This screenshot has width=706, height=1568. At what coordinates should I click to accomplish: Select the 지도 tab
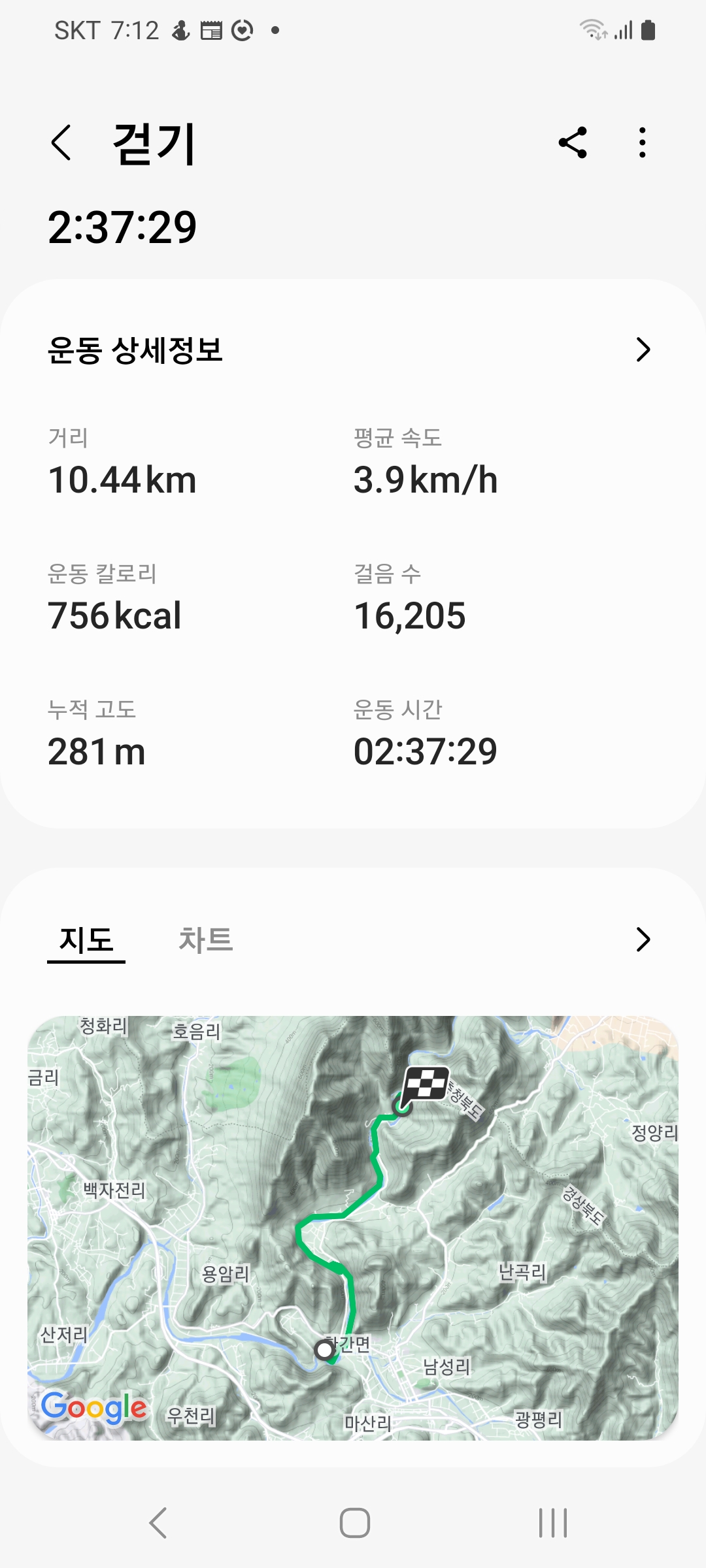86,940
